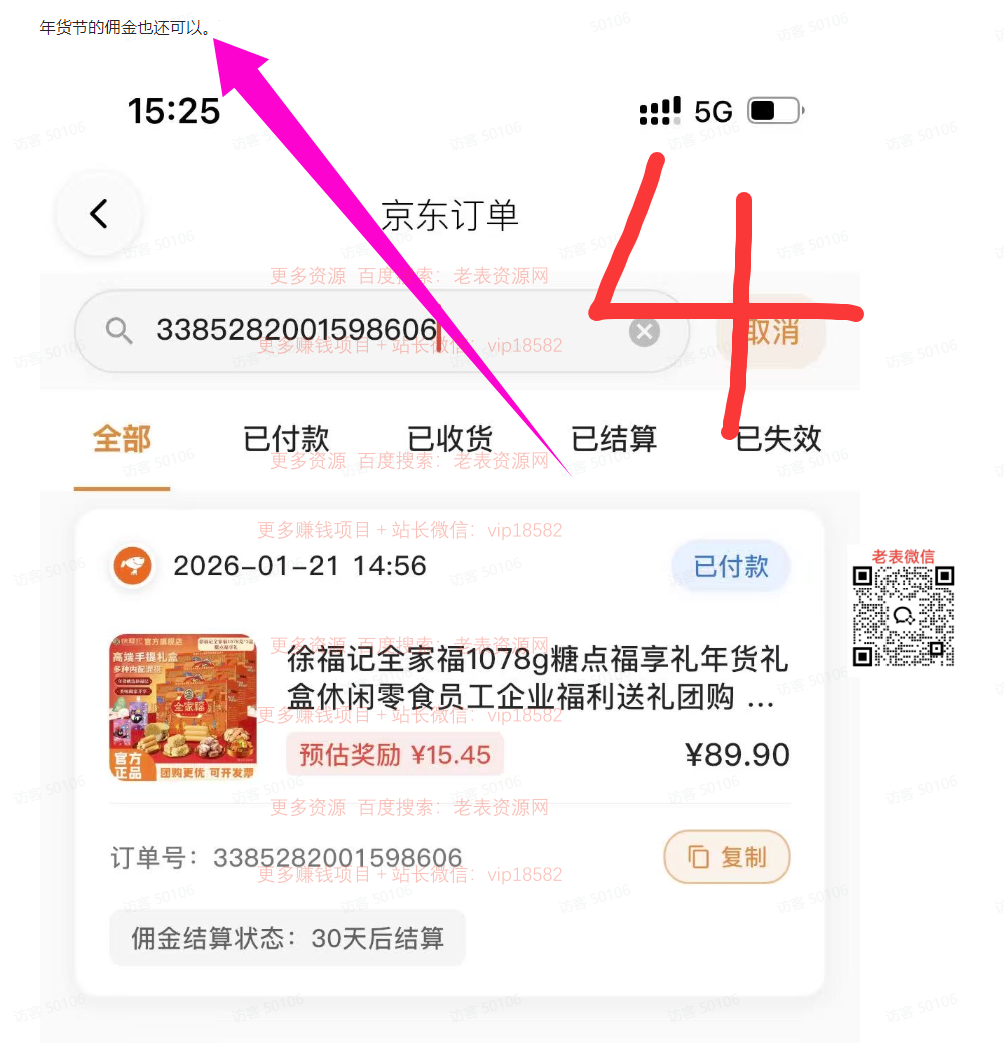The image size is (1004, 1043).
Task: Show the 已结算 orders tab
Action: (x=614, y=439)
